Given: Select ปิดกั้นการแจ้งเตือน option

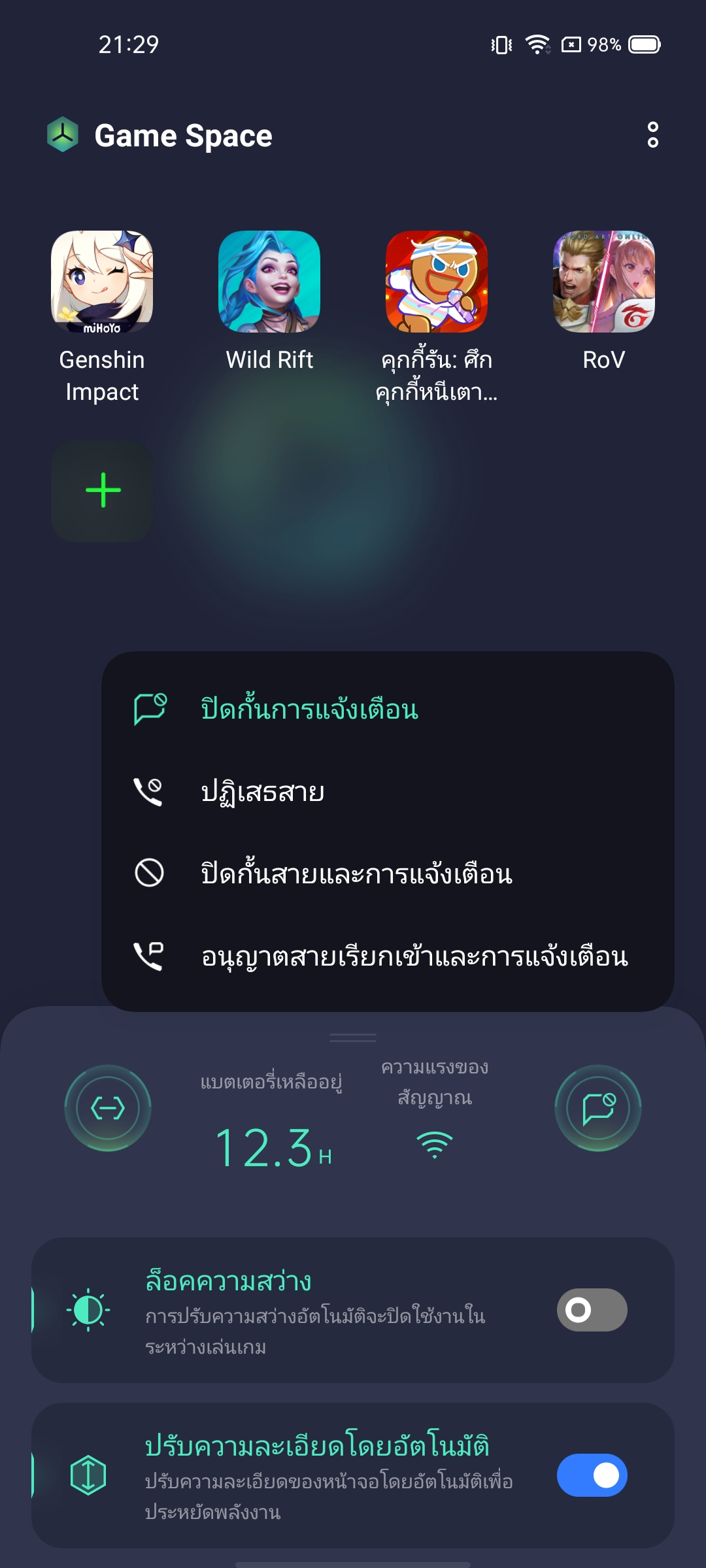Looking at the screenshot, I should click(x=309, y=710).
